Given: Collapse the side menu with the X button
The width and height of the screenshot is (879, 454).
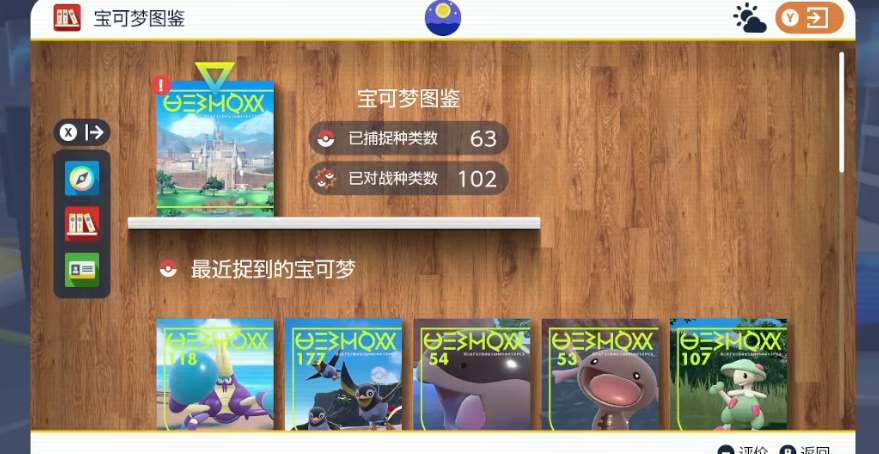Looking at the screenshot, I should pos(82,132).
